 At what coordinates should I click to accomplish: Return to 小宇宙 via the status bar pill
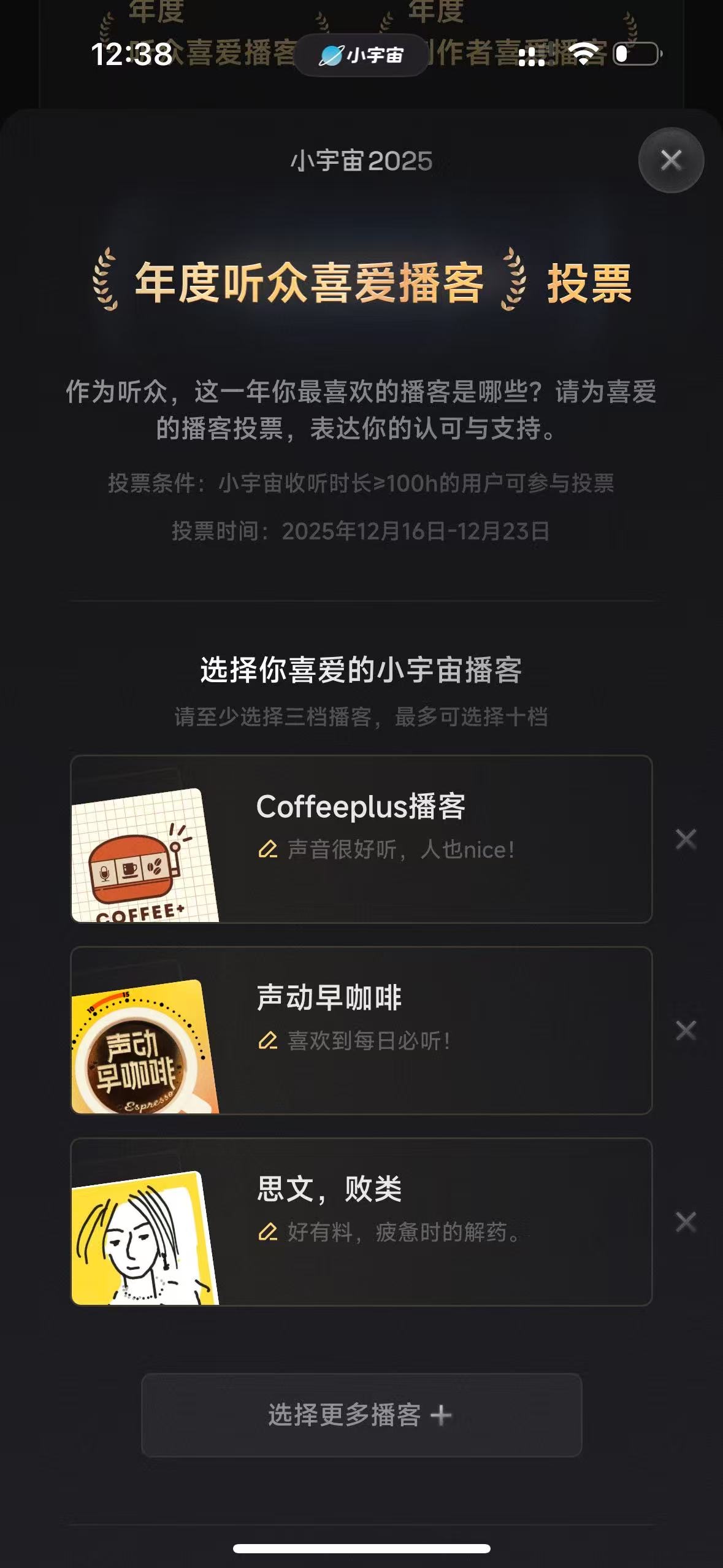(x=361, y=55)
